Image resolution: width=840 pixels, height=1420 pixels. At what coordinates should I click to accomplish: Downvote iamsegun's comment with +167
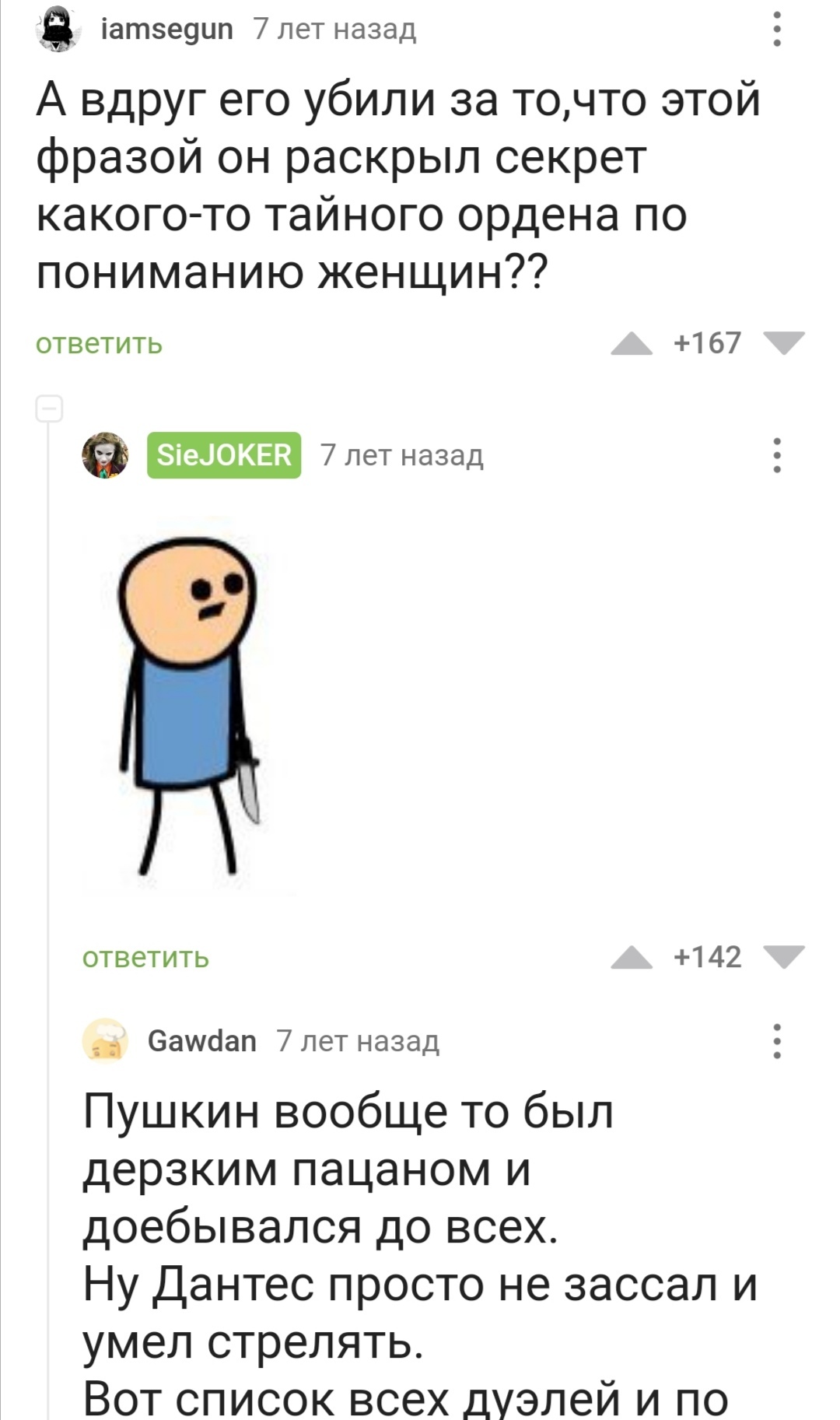click(784, 343)
